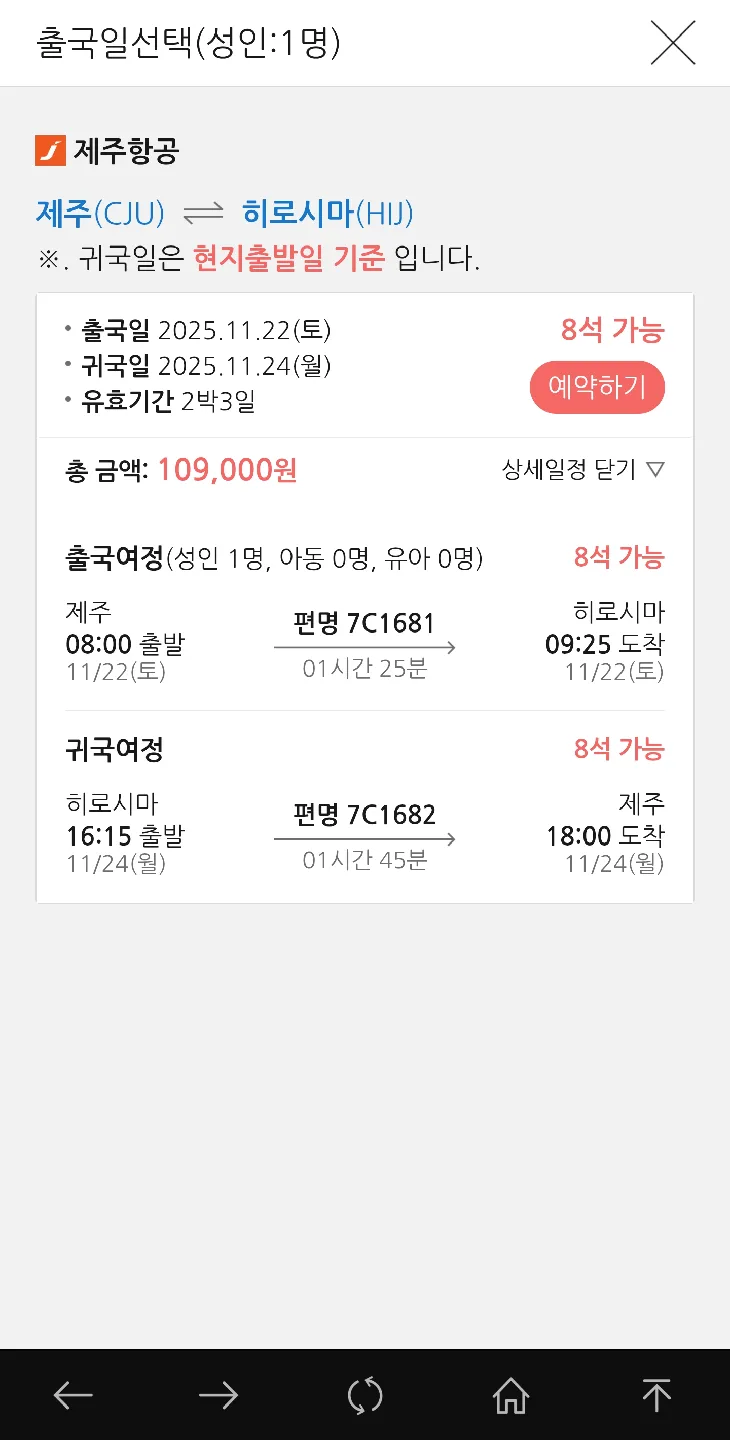
Task: Jump to top of the page
Action: click(656, 1395)
